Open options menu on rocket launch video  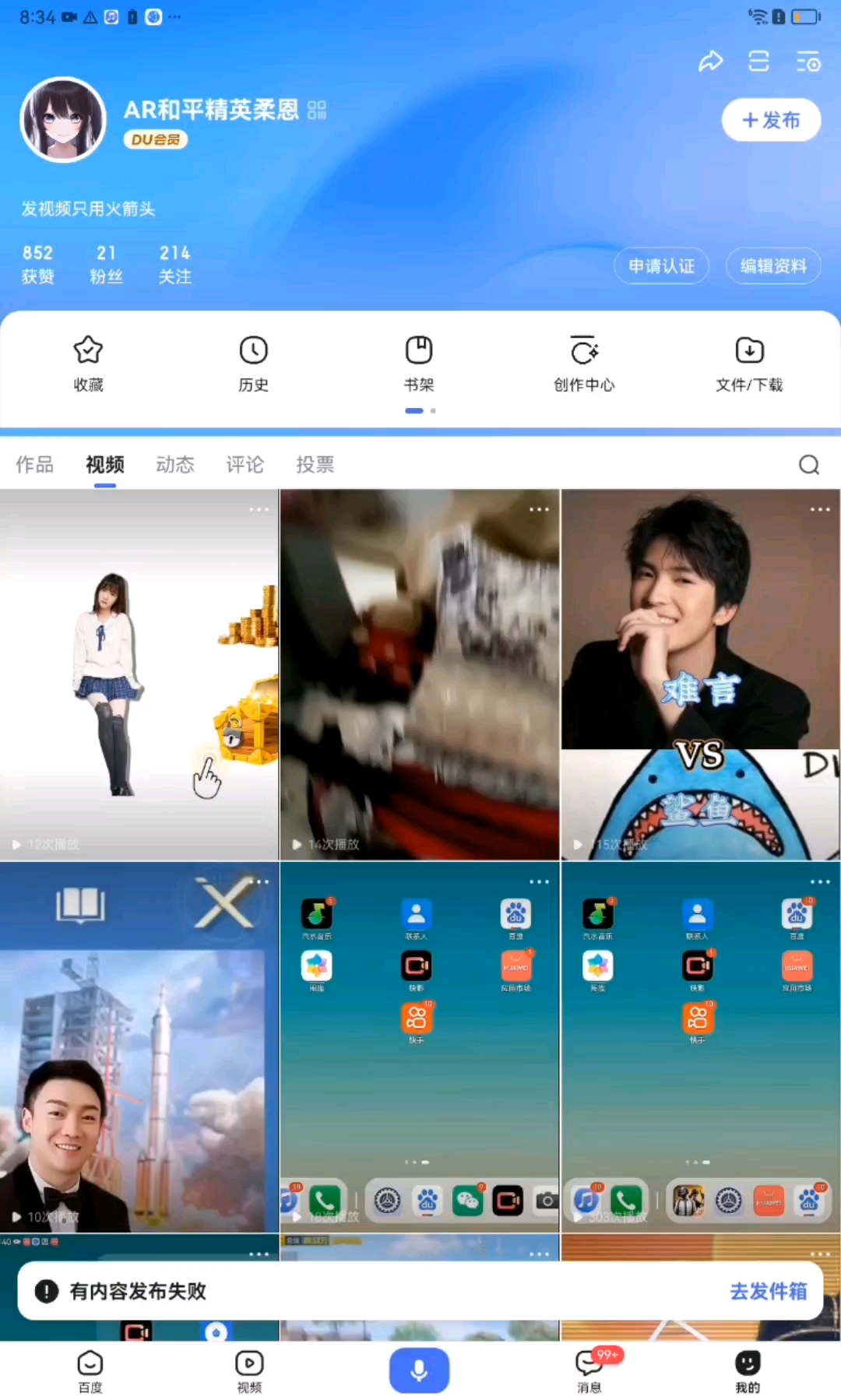point(258,881)
